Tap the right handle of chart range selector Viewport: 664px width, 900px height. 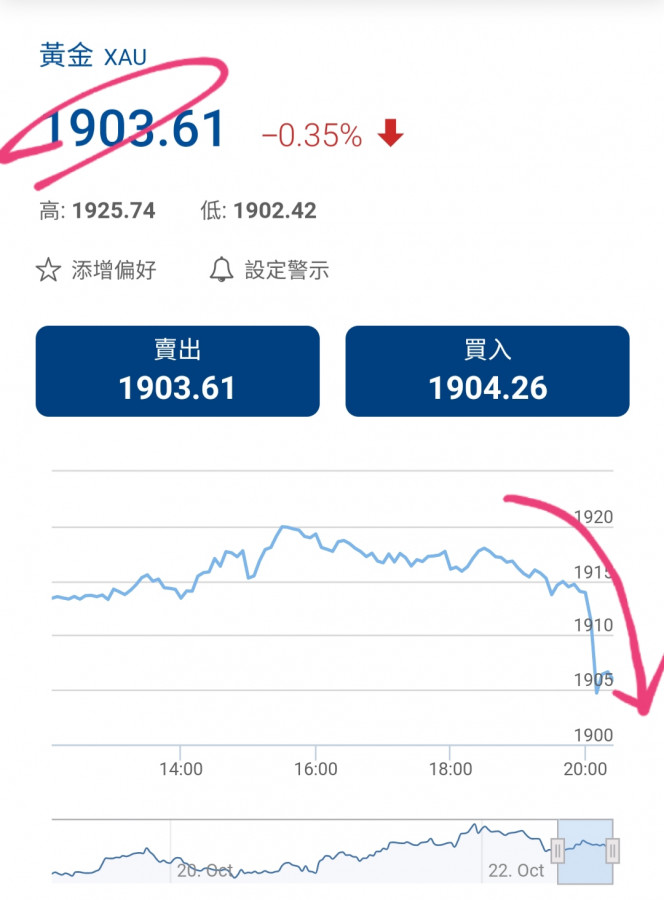pos(612,851)
